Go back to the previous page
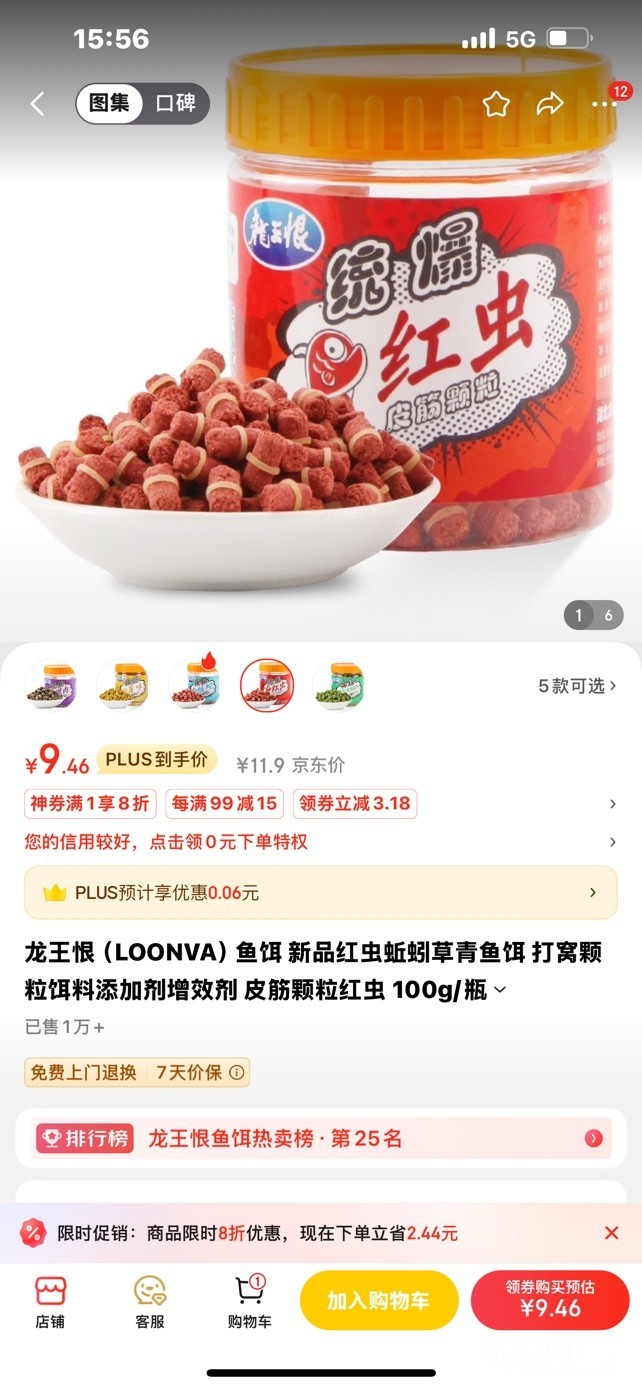642x1389 pixels. 38,103
